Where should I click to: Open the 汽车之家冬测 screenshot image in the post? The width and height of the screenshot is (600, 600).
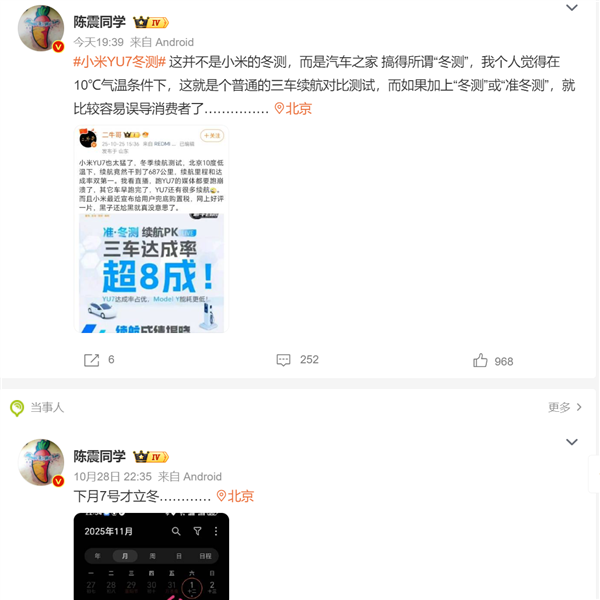[x=152, y=230]
